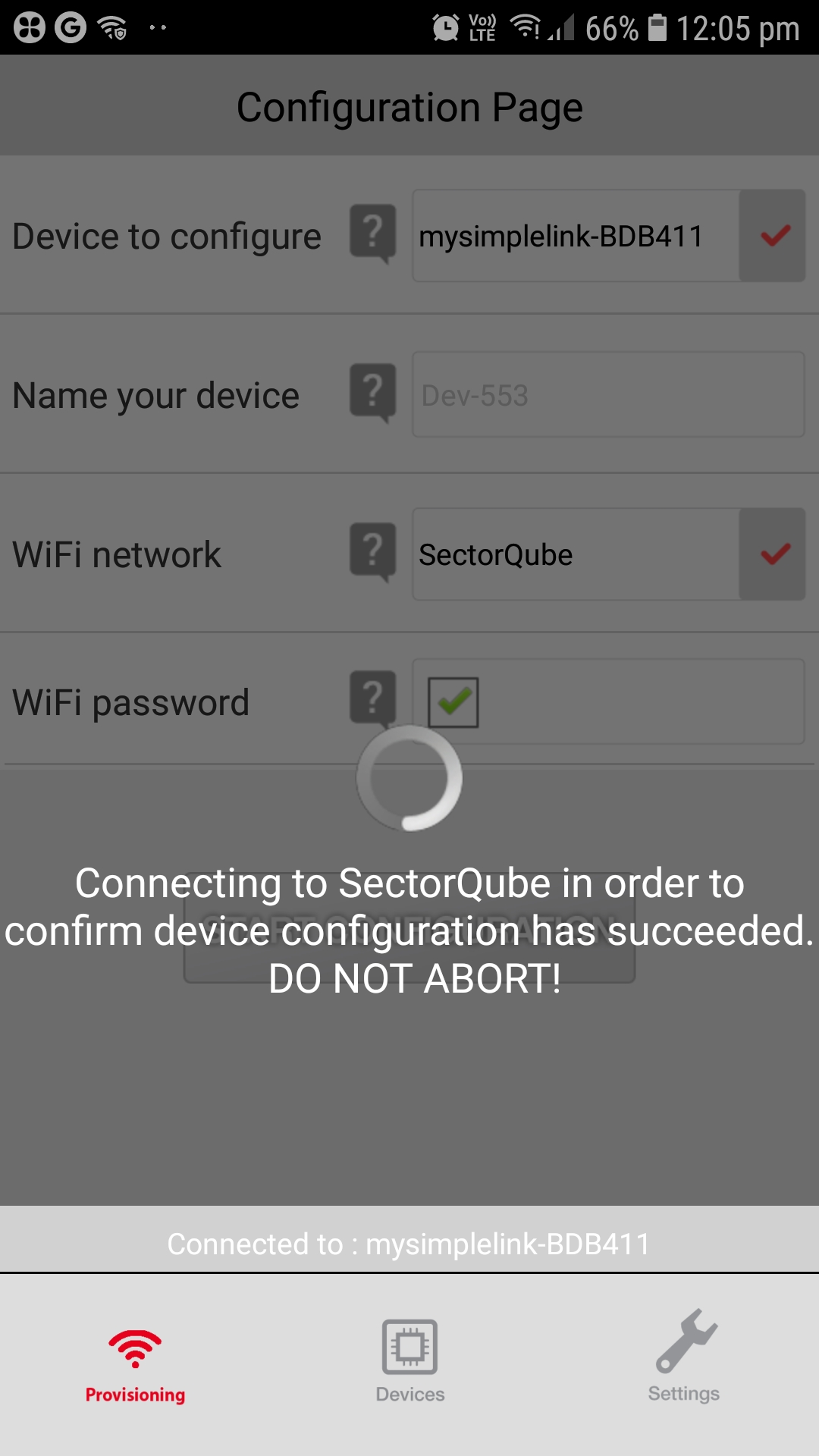Open help for Device to configure
Viewport: 819px width, 1456px height.
tap(372, 233)
